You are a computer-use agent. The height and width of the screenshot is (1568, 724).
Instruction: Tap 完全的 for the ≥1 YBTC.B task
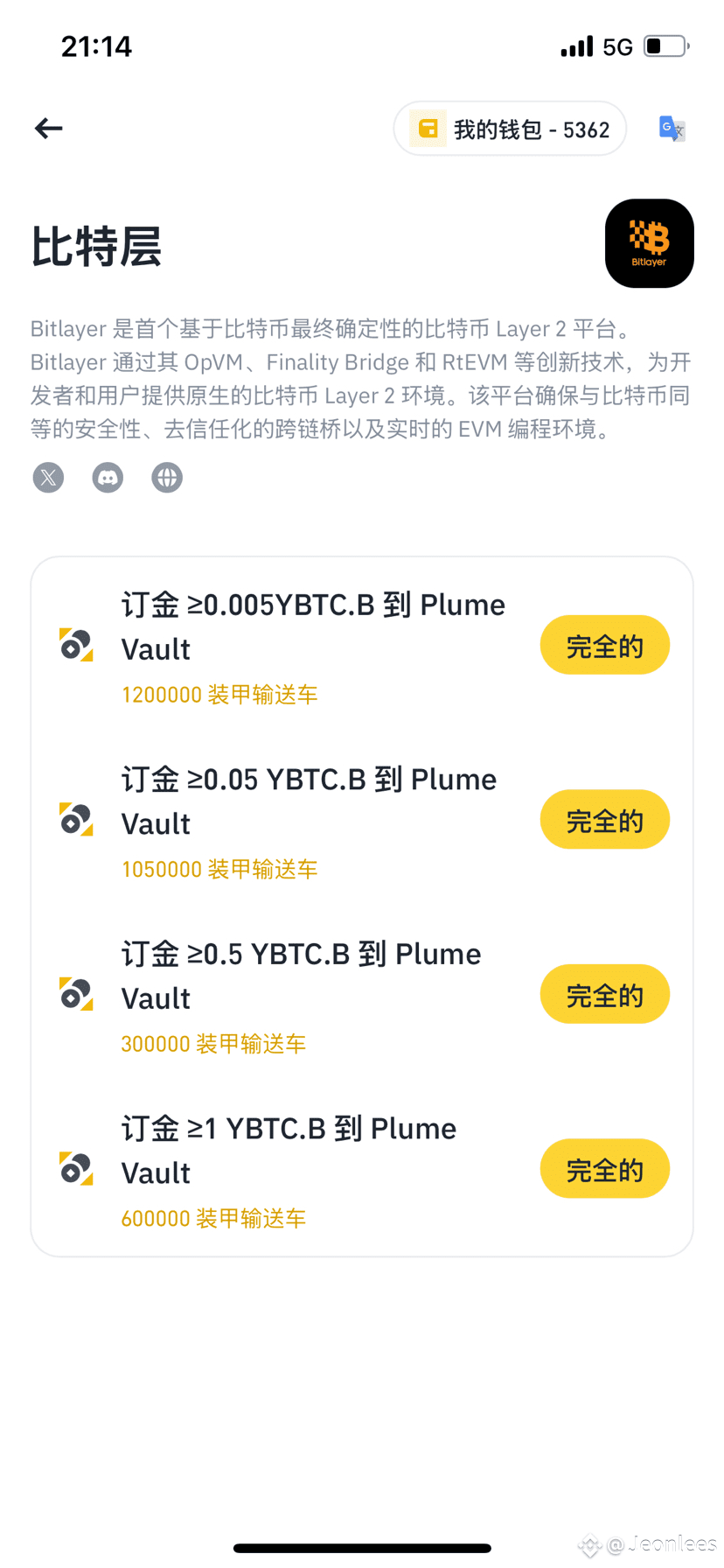click(605, 1169)
